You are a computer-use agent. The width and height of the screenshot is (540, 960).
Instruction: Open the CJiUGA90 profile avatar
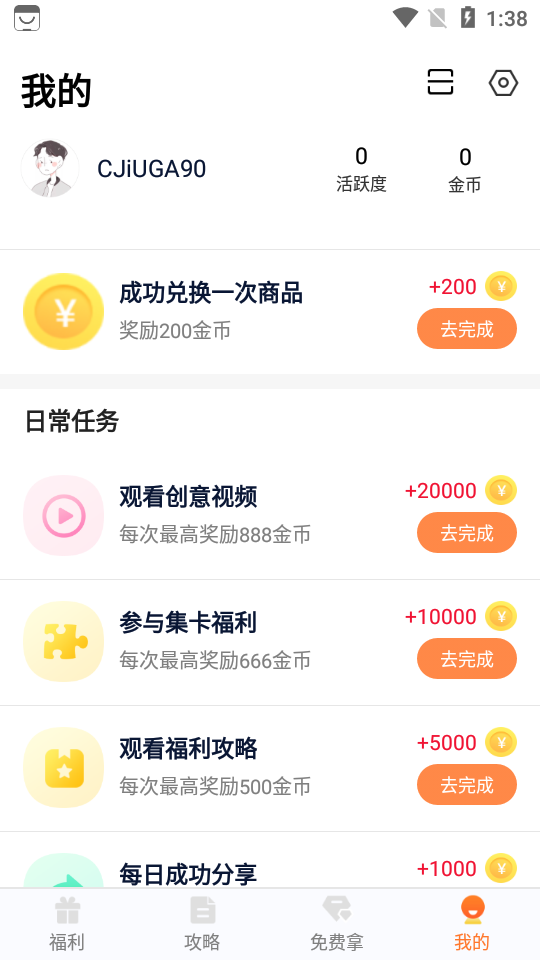[x=50, y=168]
